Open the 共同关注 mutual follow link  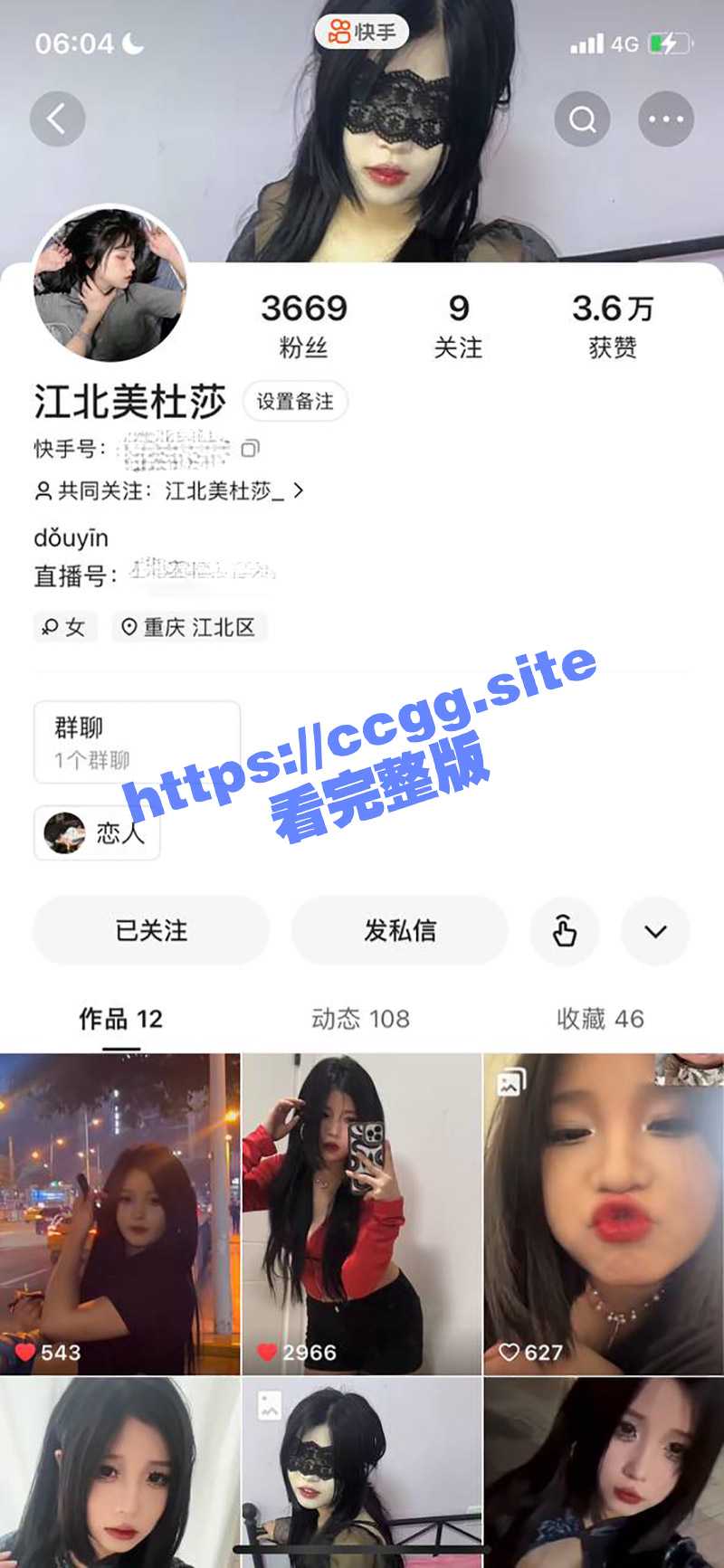tap(172, 491)
